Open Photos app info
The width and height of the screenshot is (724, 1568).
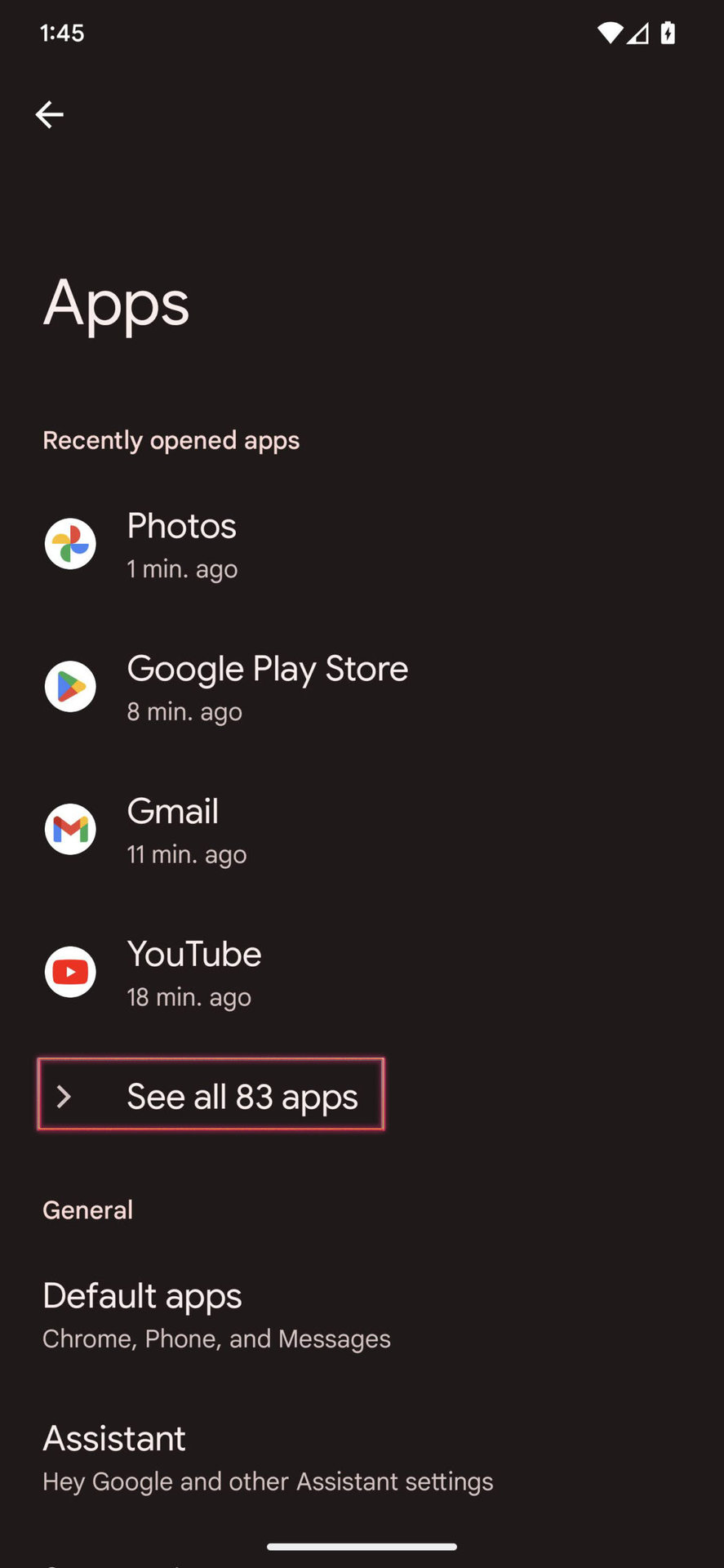coord(181,544)
